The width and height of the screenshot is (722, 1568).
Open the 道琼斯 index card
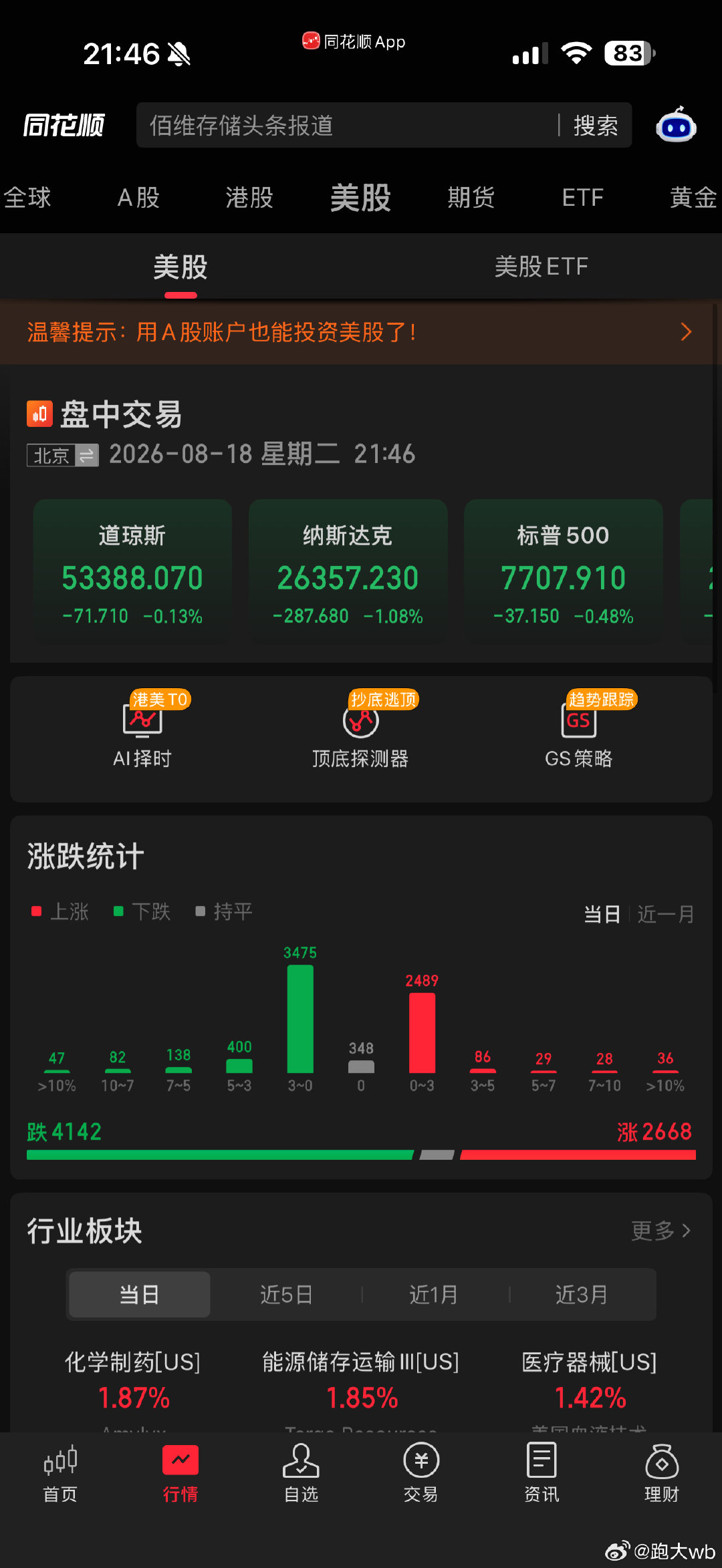[132, 573]
